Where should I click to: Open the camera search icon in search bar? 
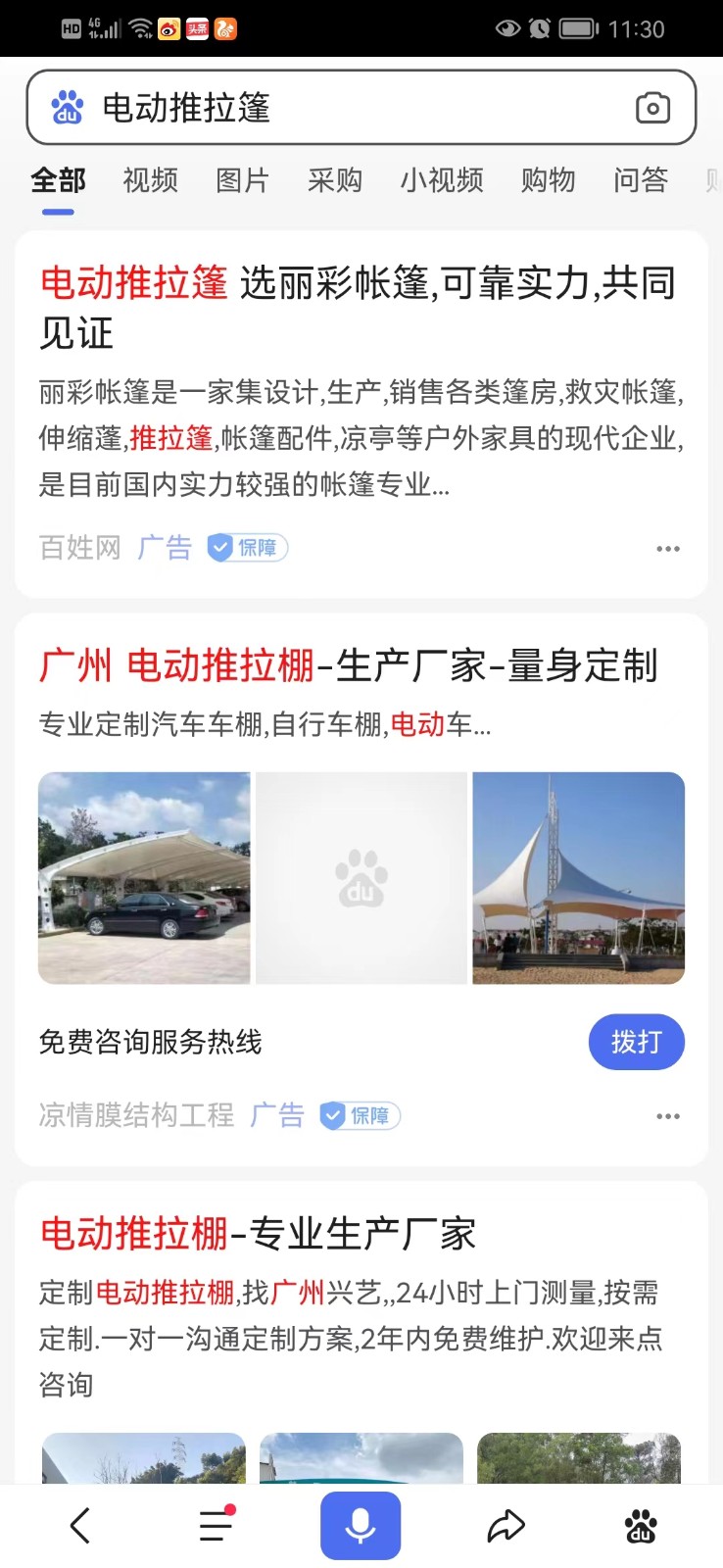[x=652, y=108]
